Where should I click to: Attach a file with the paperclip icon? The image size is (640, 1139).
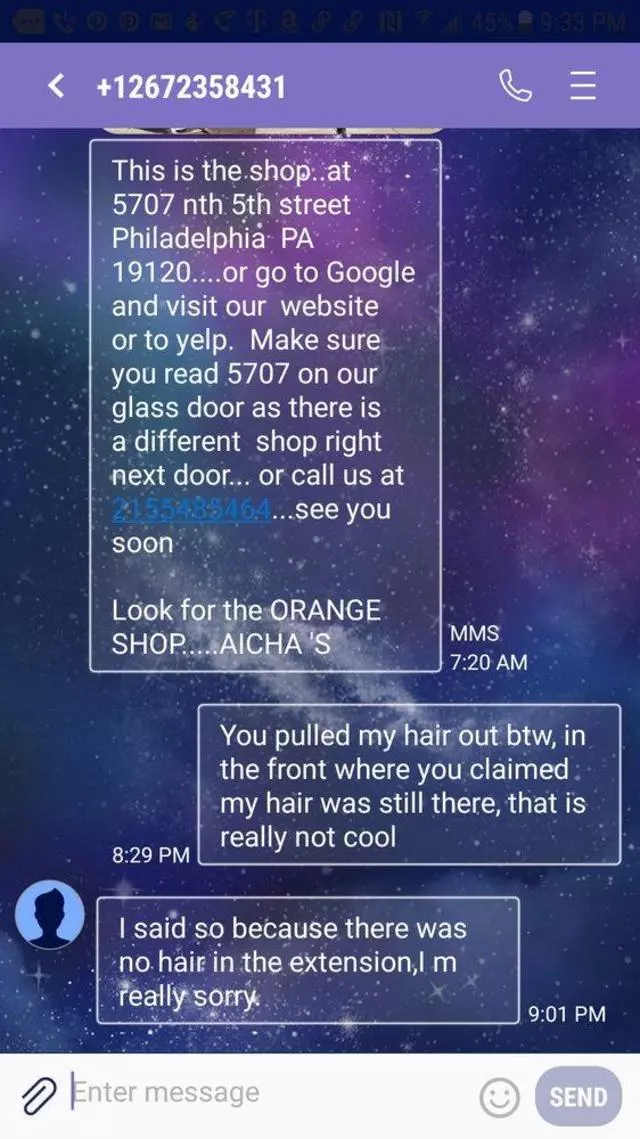38,1096
